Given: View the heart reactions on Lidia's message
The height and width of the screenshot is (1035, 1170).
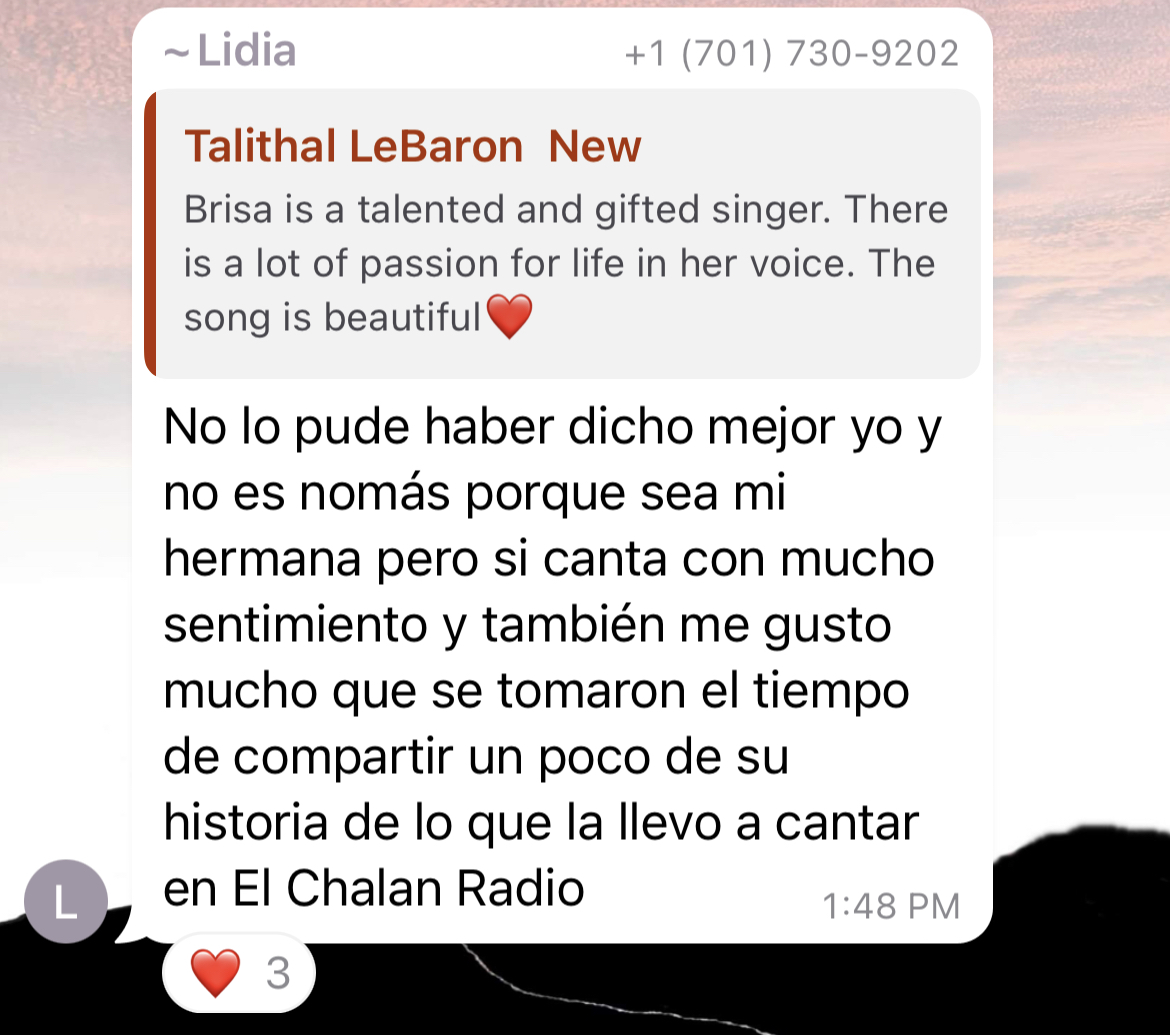Looking at the screenshot, I should [x=238, y=973].
